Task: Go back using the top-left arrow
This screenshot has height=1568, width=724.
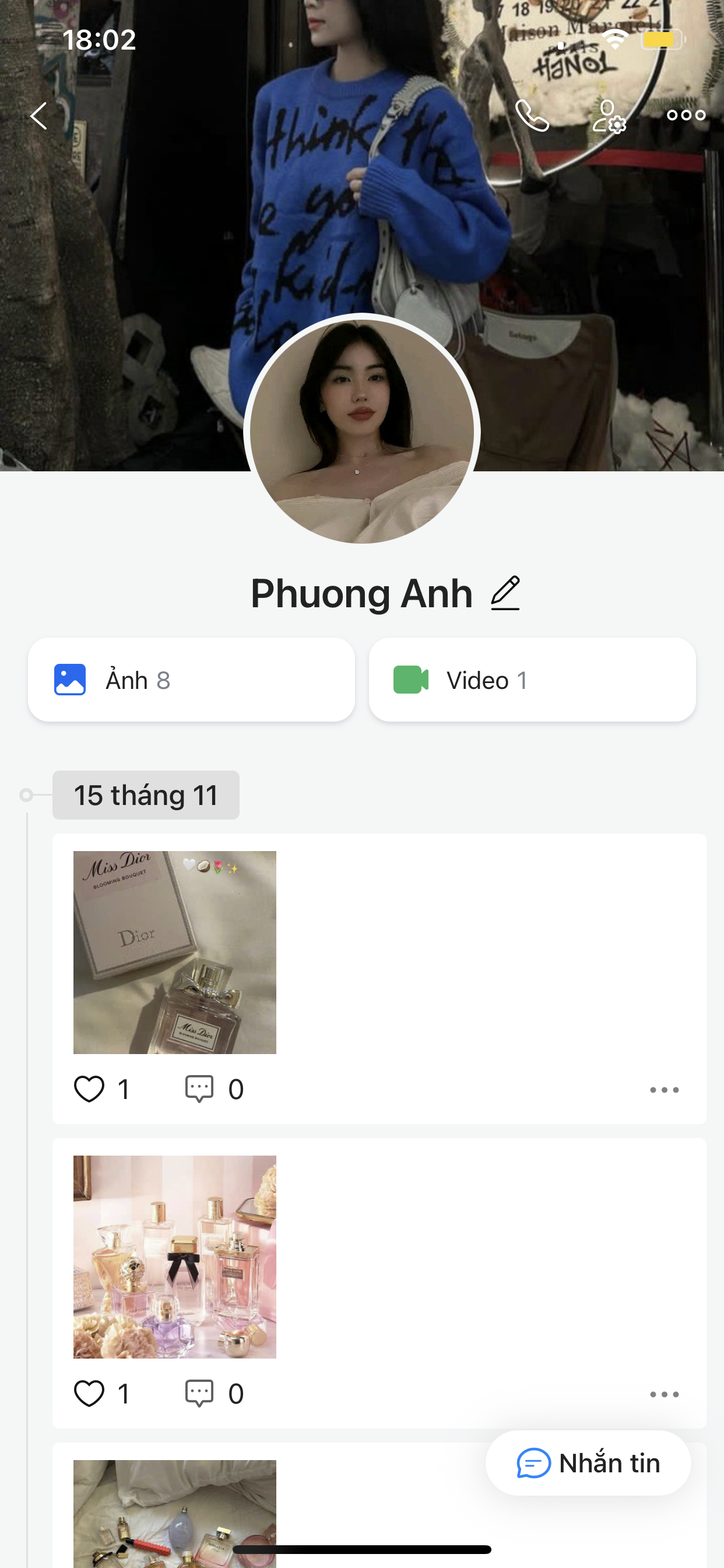Action: 39,116
